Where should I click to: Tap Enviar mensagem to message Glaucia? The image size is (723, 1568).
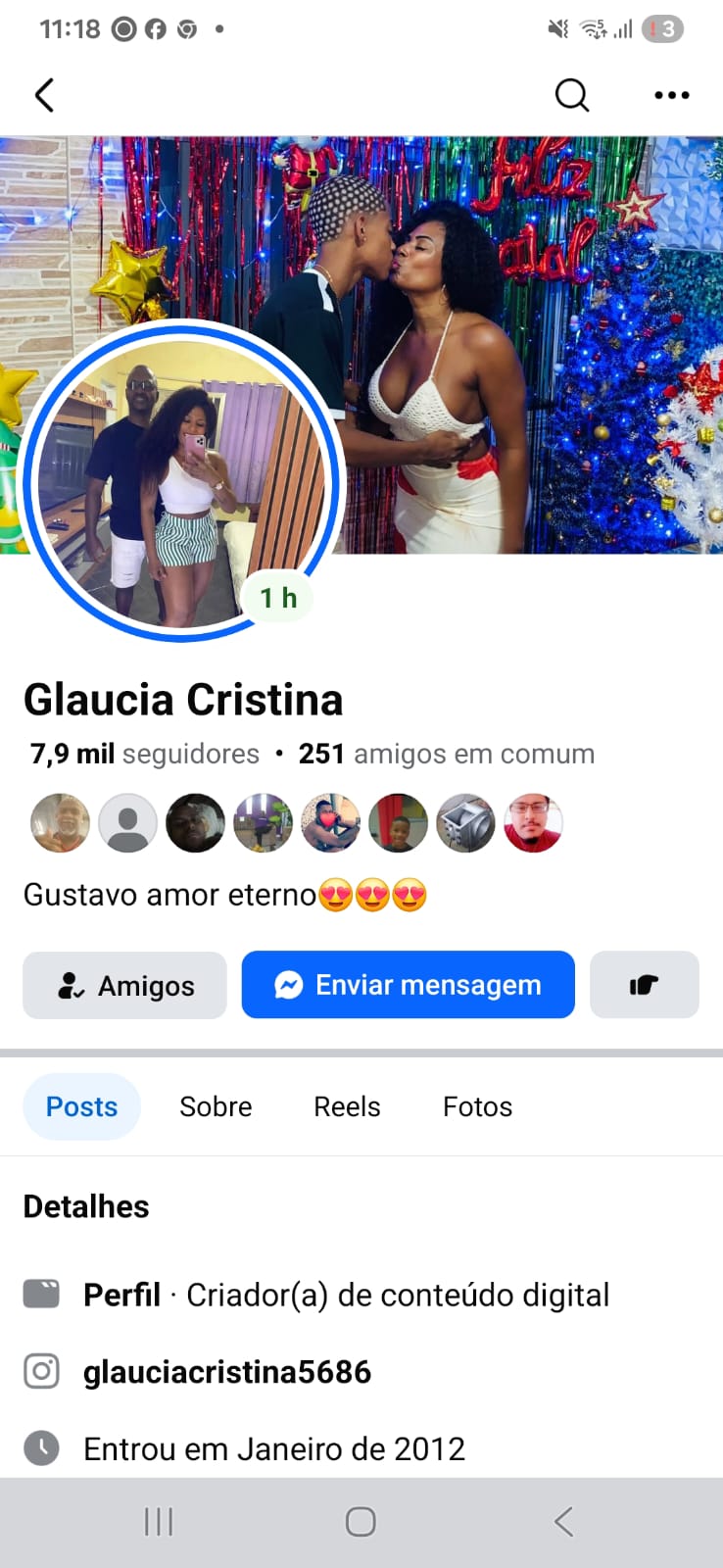(408, 985)
